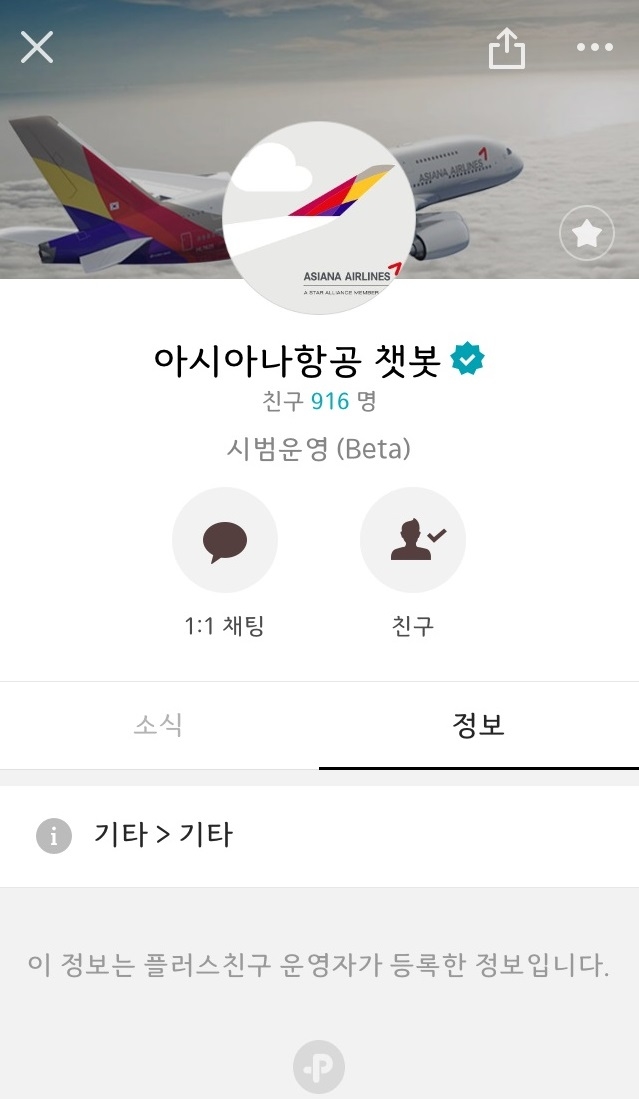
Task: Select the 정보 tab
Action: tap(478, 726)
